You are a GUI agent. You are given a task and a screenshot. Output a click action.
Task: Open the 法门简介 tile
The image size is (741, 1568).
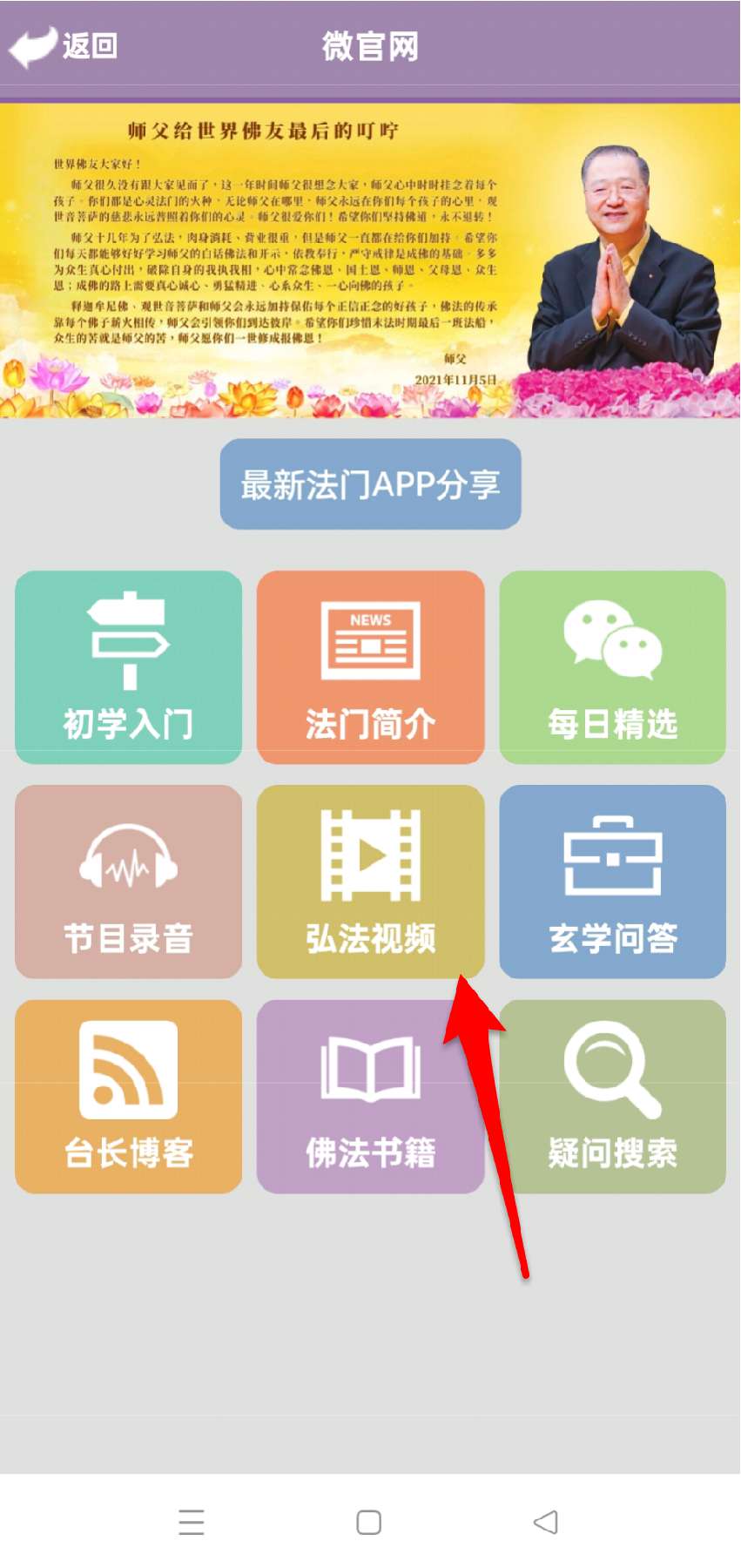click(x=370, y=667)
